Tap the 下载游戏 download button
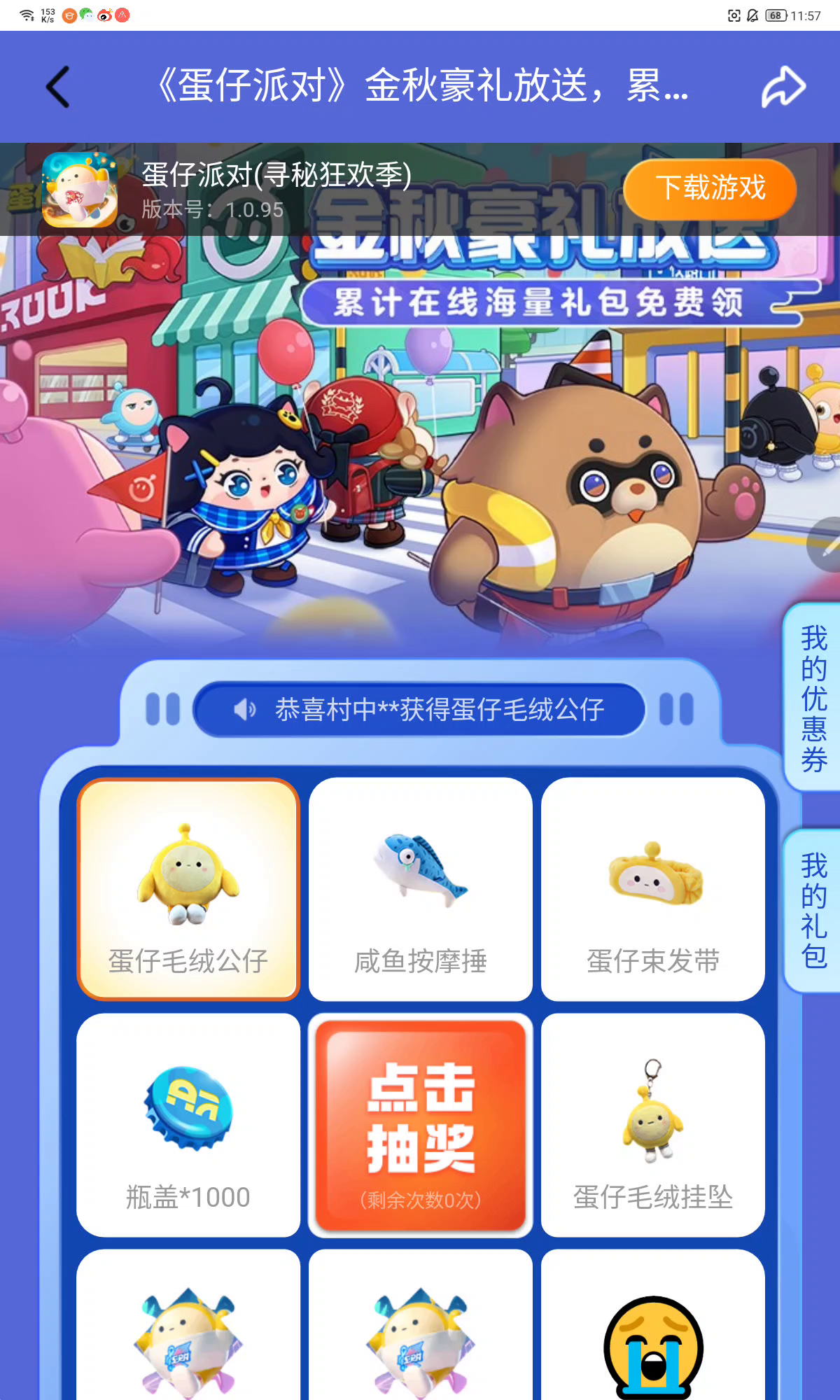 (710, 188)
